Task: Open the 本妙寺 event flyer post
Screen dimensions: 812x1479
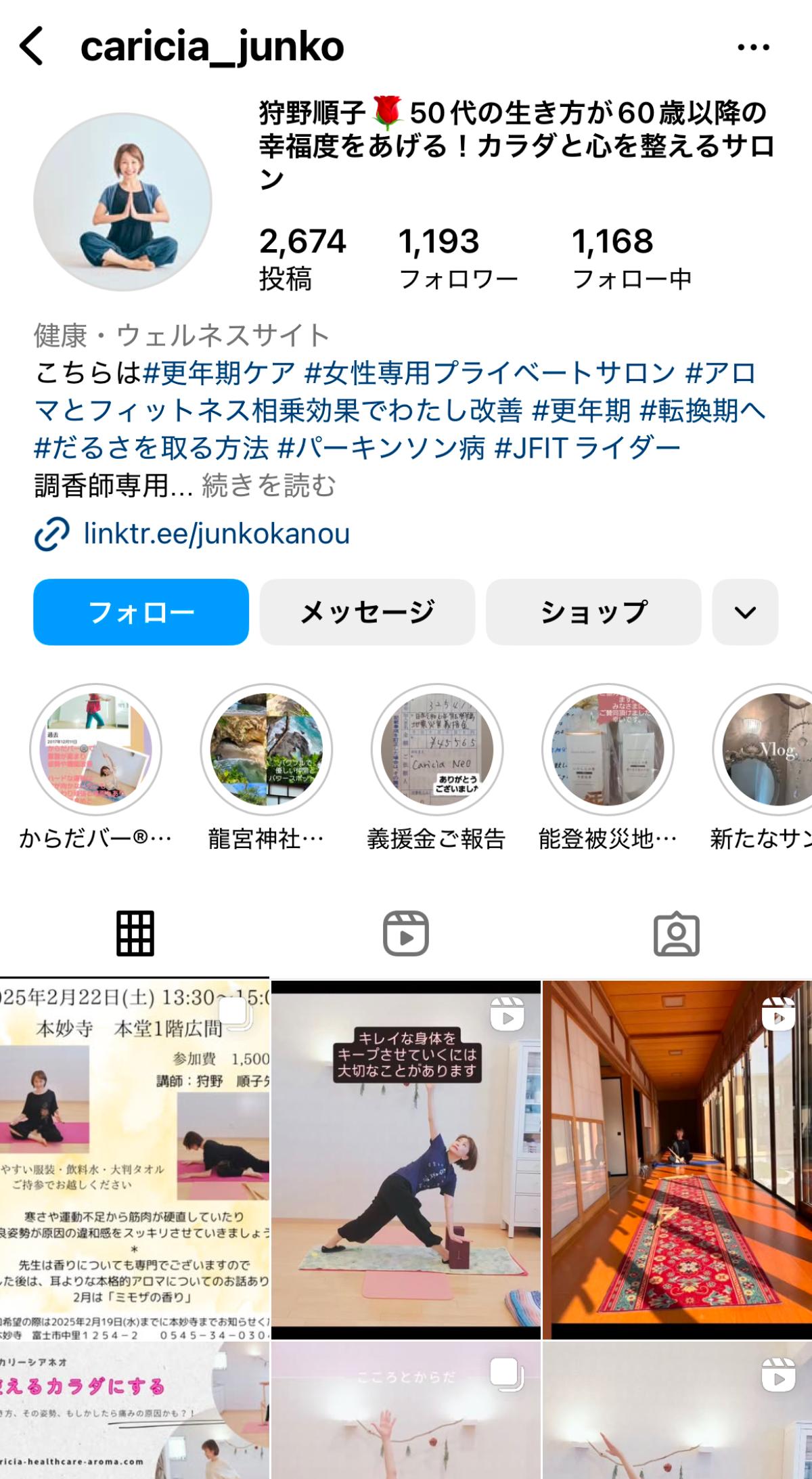Action: (x=135, y=1160)
